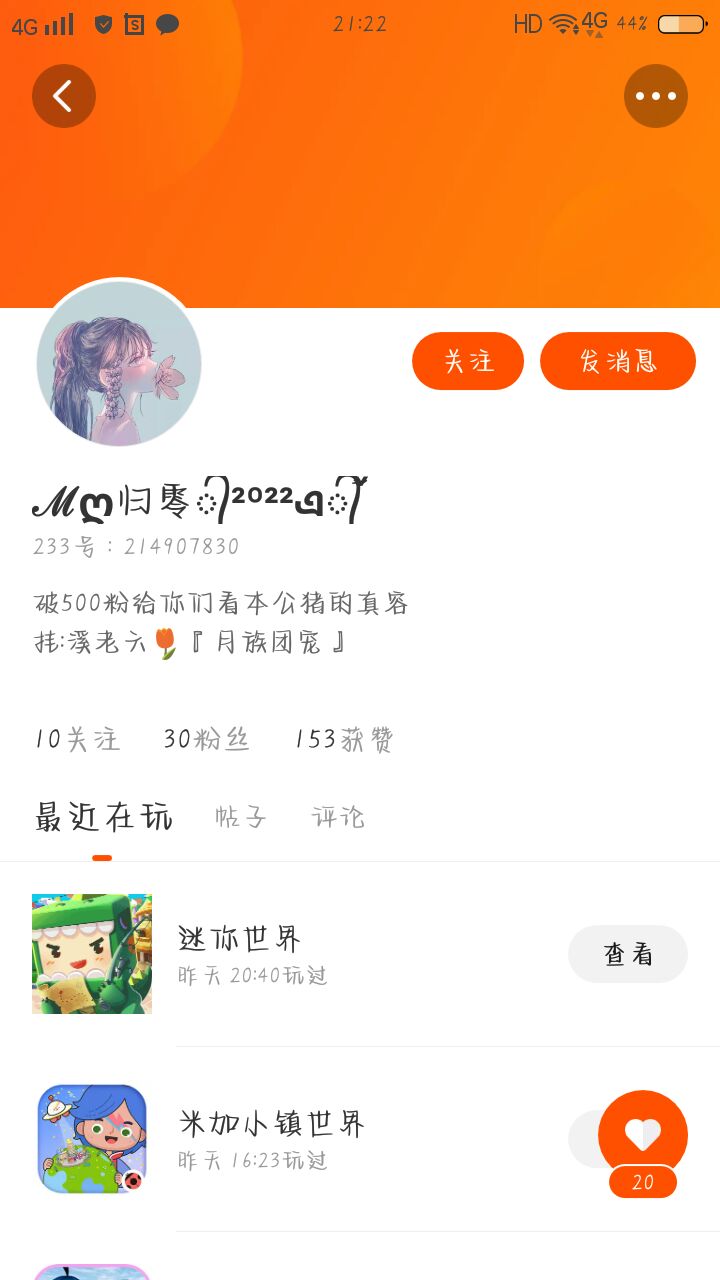The image size is (720, 1280).
Task: Open the 30粉丝 followers list
Action: [207, 739]
